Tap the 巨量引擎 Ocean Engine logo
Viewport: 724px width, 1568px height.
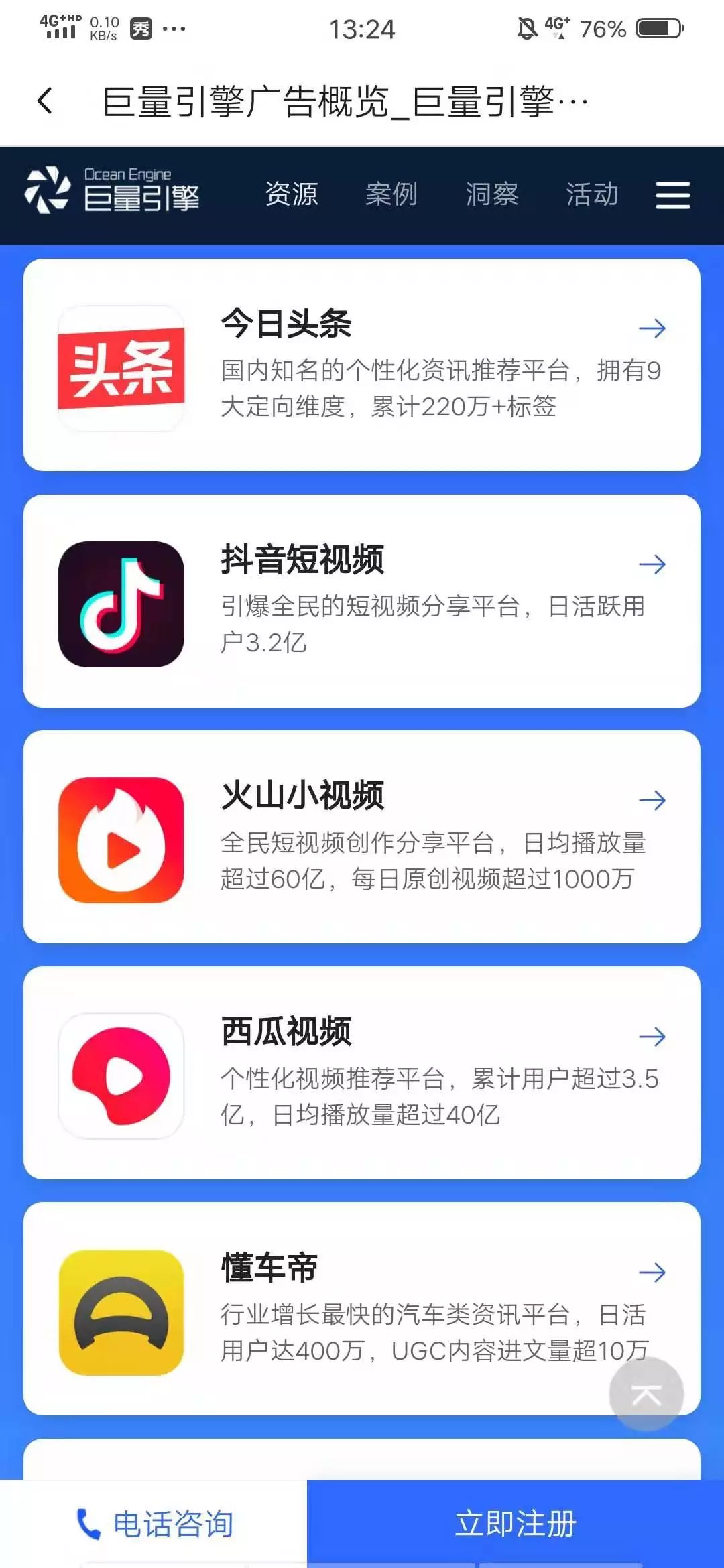(x=113, y=190)
